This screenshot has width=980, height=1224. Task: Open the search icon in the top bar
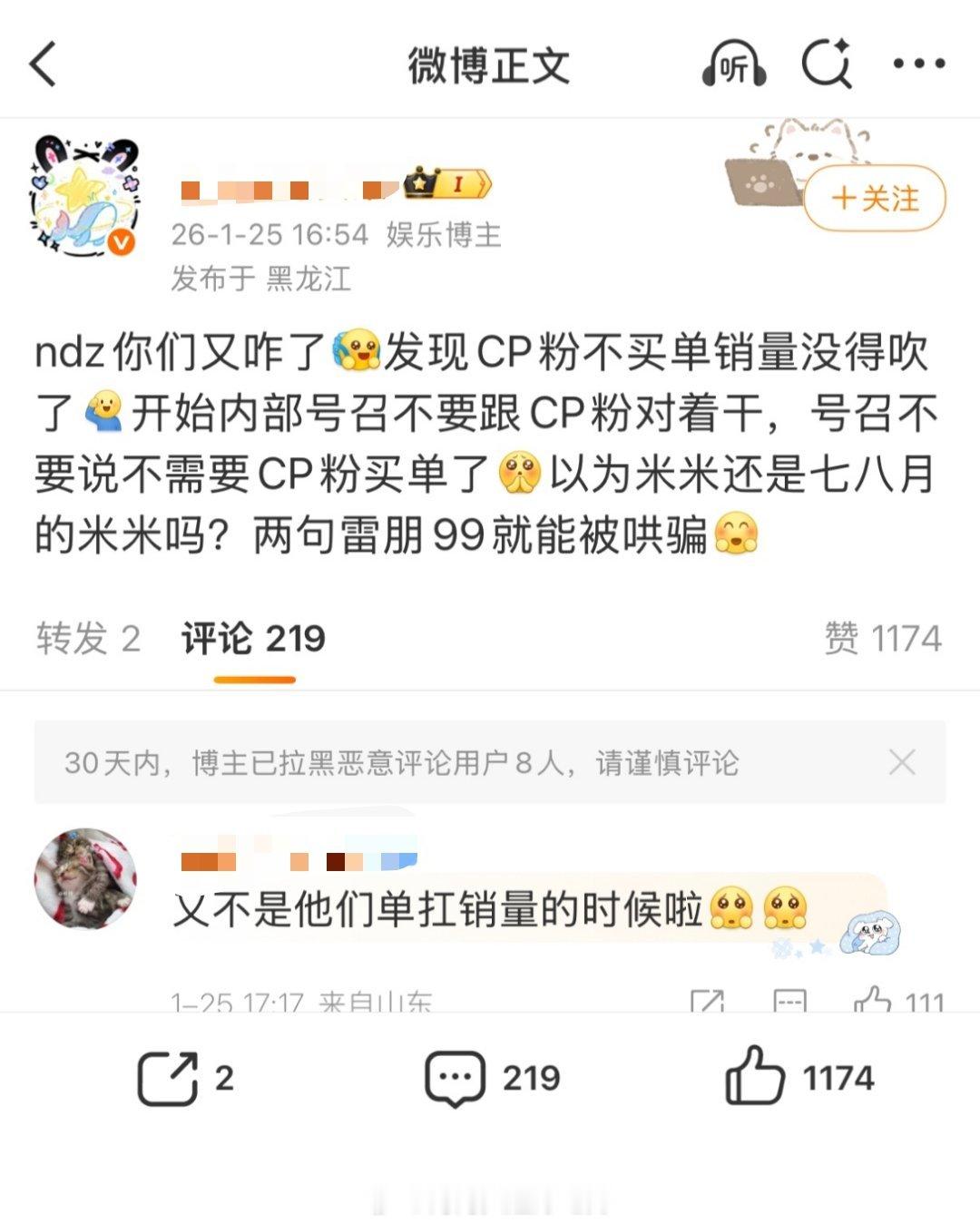tap(828, 62)
